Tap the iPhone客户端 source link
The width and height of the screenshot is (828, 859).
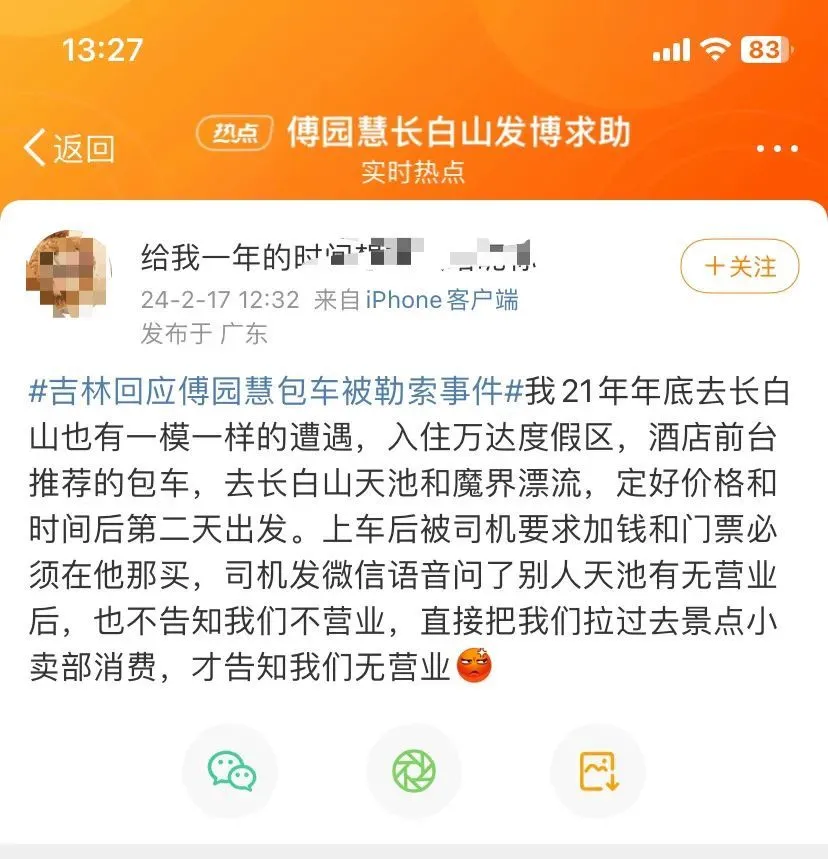coord(442,300)
